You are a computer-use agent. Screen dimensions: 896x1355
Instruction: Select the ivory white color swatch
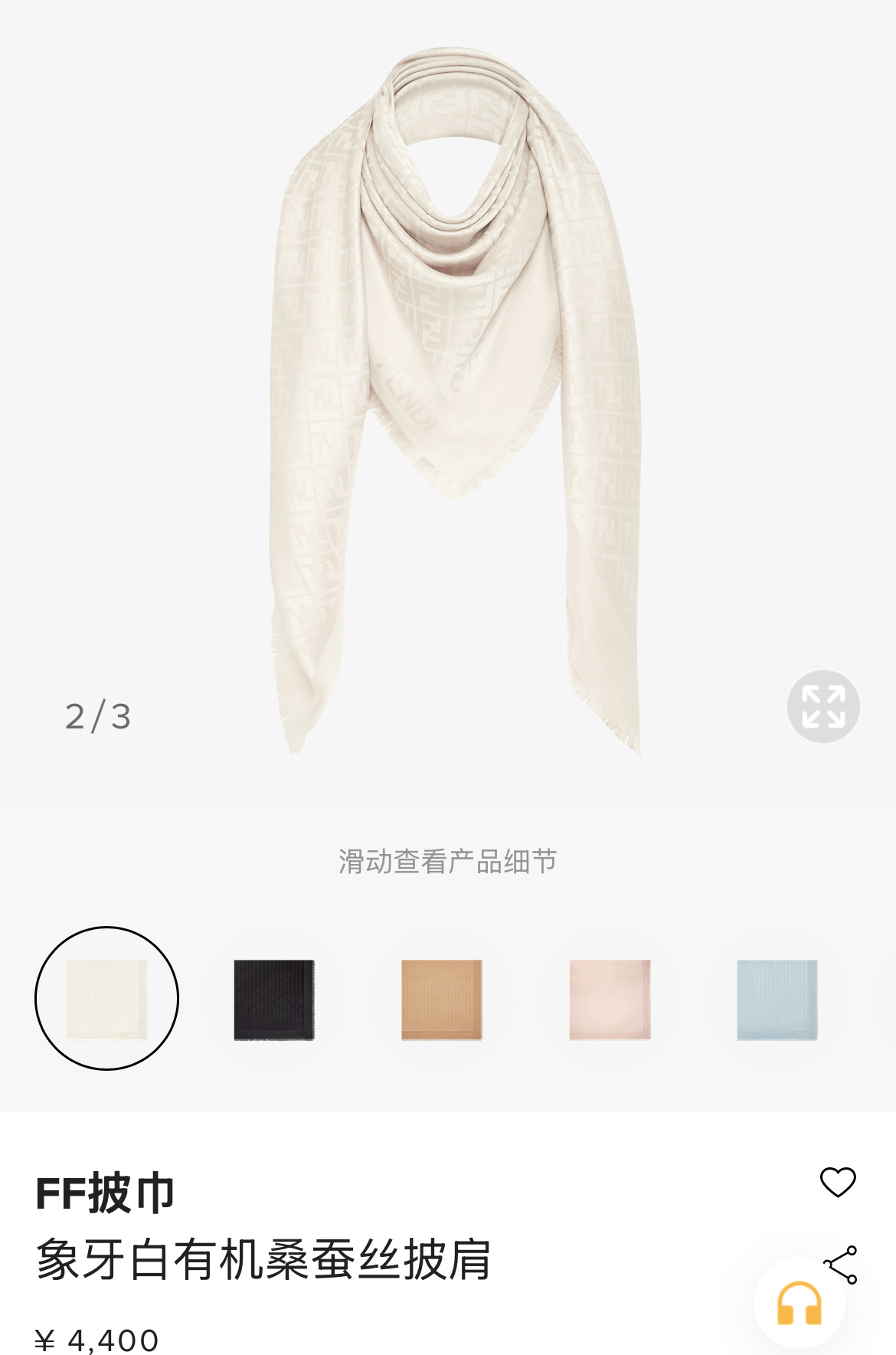click(x=106, y=998)
